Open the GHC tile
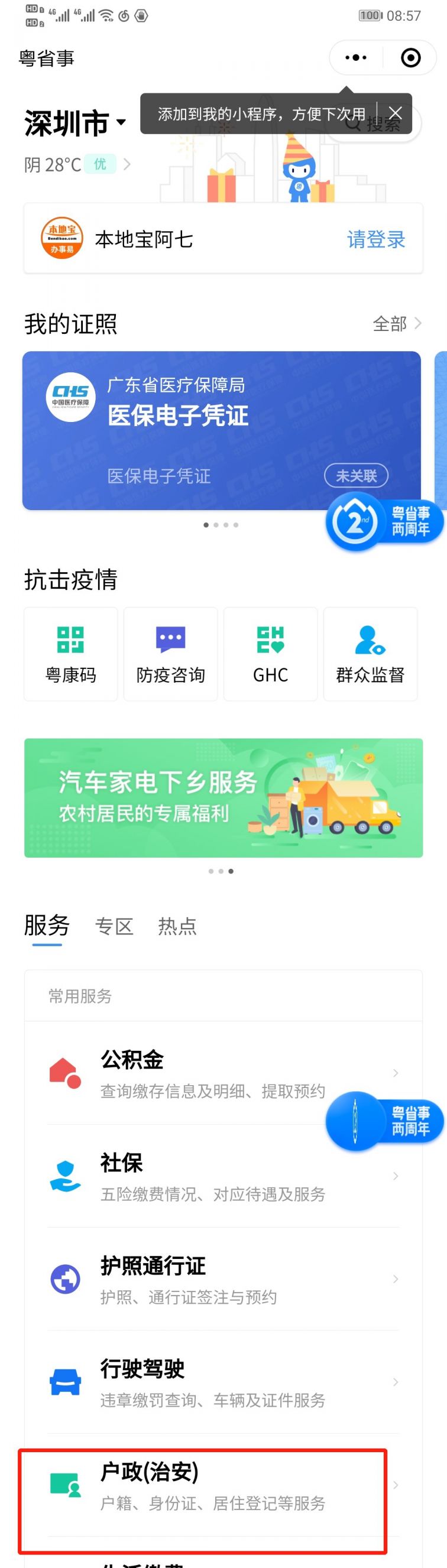The image size is (447, 1568). (x=270, y=654)
